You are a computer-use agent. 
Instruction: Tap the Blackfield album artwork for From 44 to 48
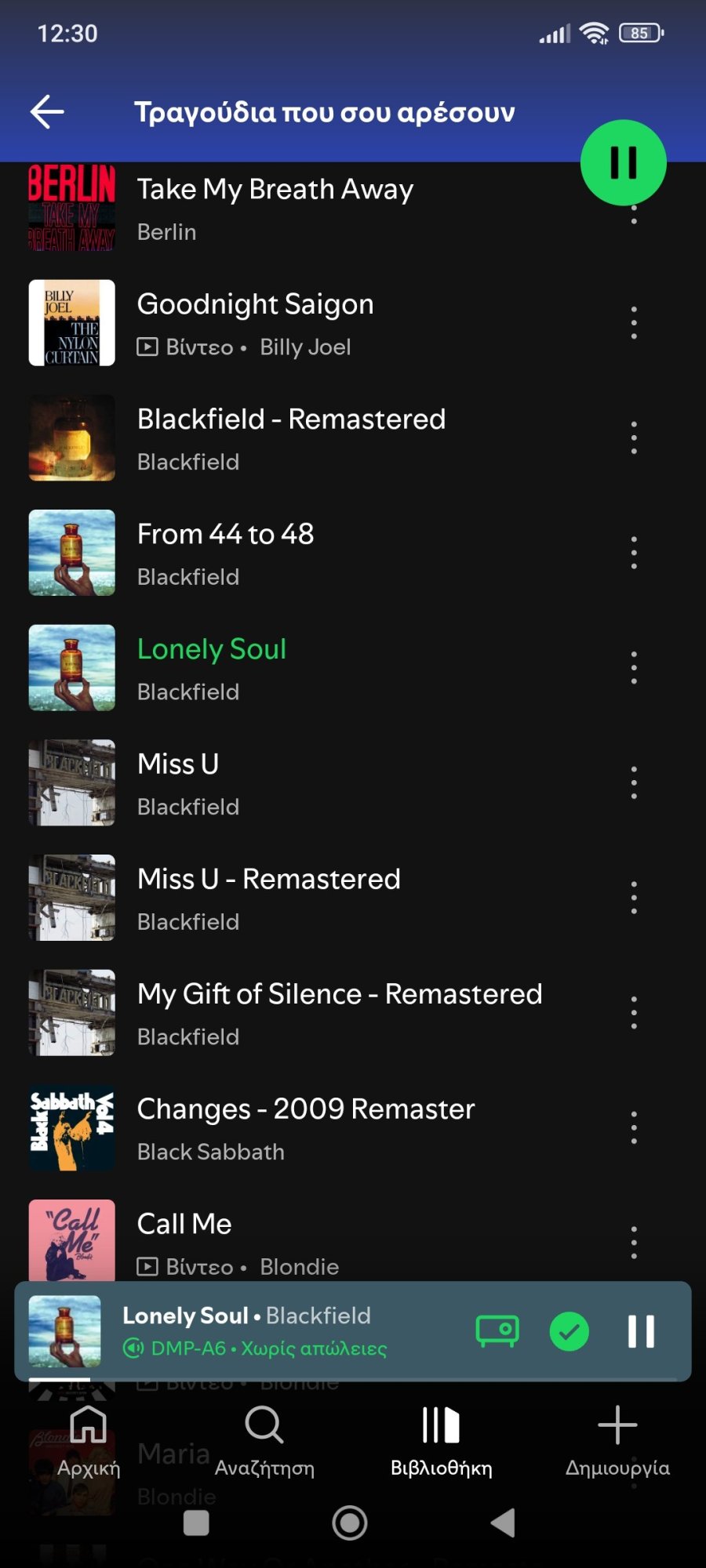coord(71,553)
